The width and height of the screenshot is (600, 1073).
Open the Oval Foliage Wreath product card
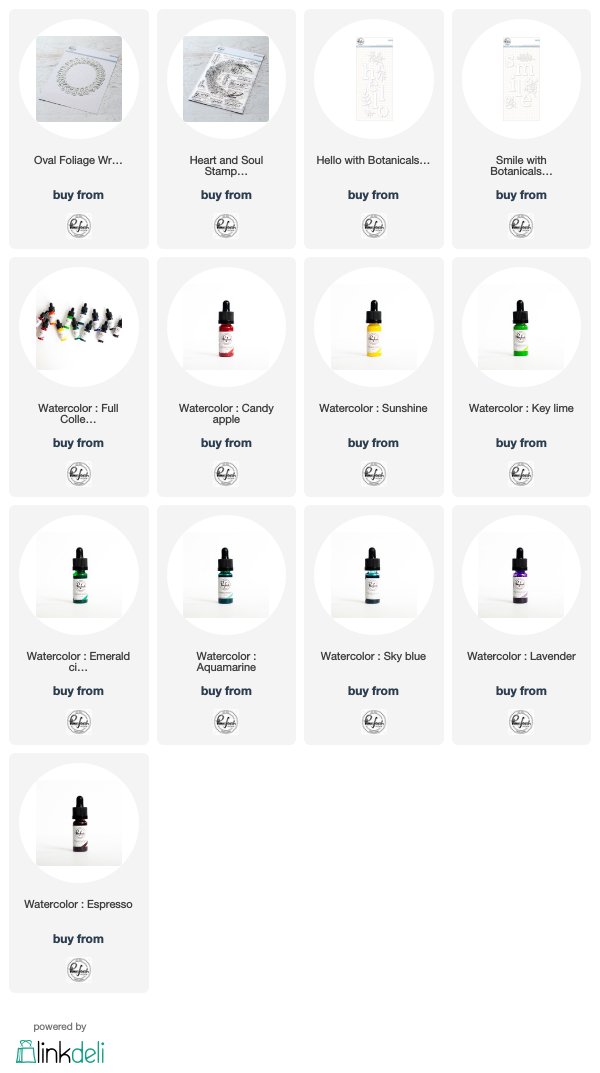(x=79, y=79)
